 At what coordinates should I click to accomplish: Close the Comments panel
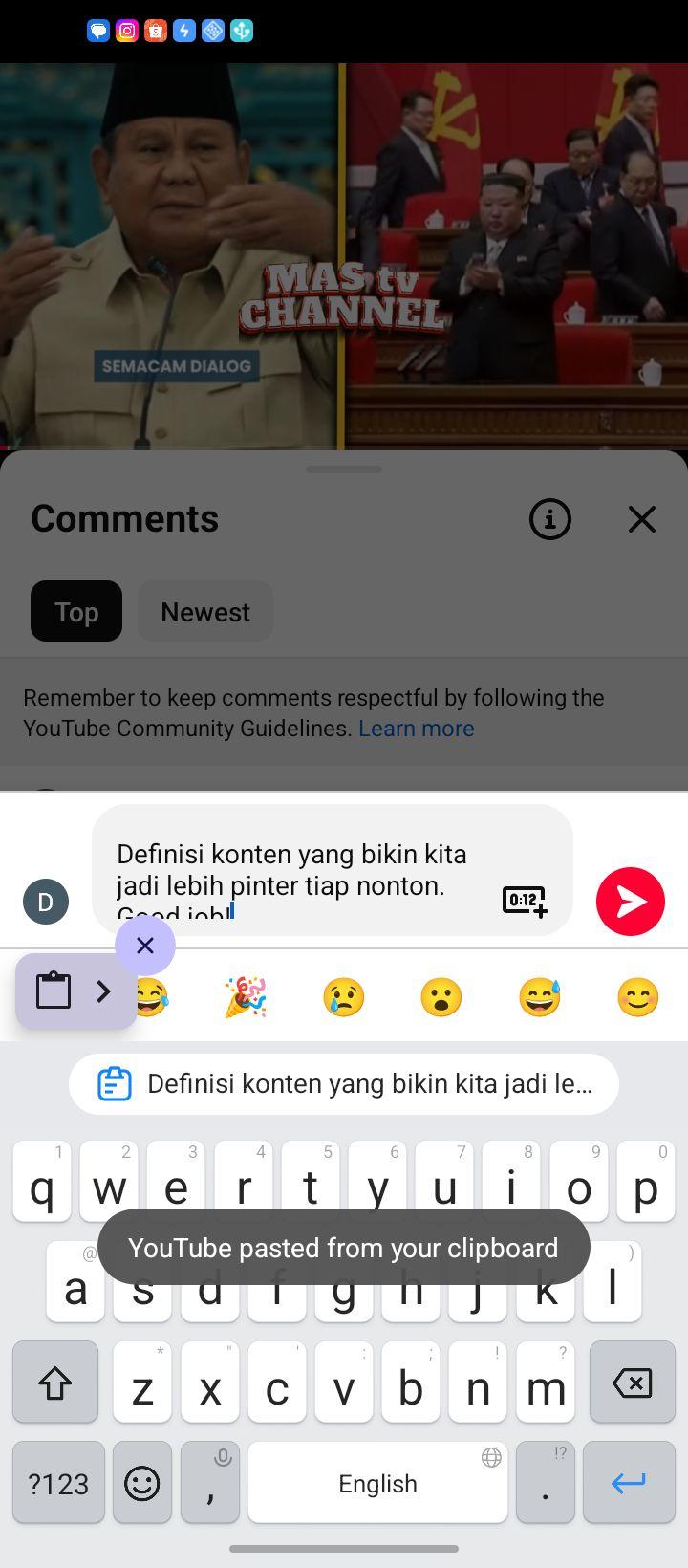click(x=641, y=519)
